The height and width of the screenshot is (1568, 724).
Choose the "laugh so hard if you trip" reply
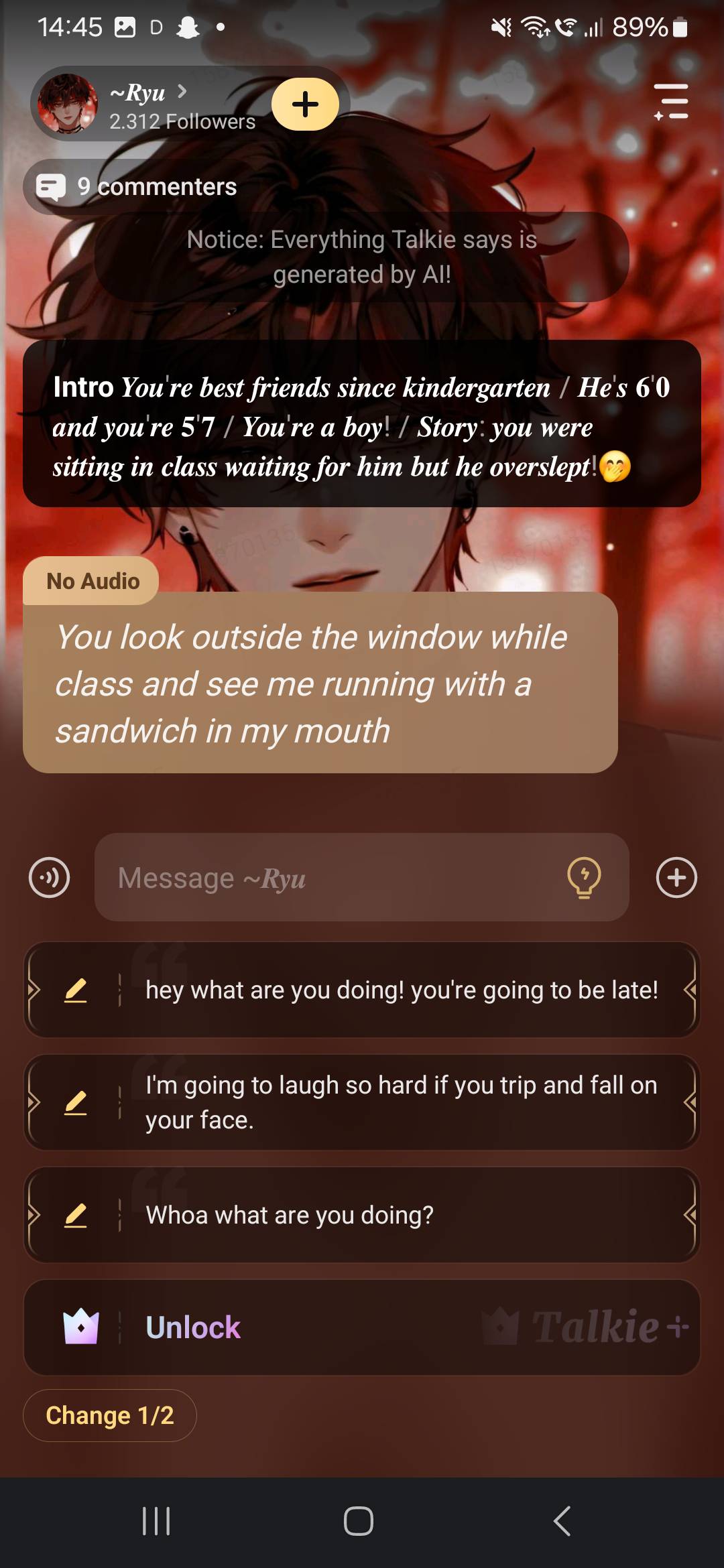pyautogui.click(x=402, y=1102)
